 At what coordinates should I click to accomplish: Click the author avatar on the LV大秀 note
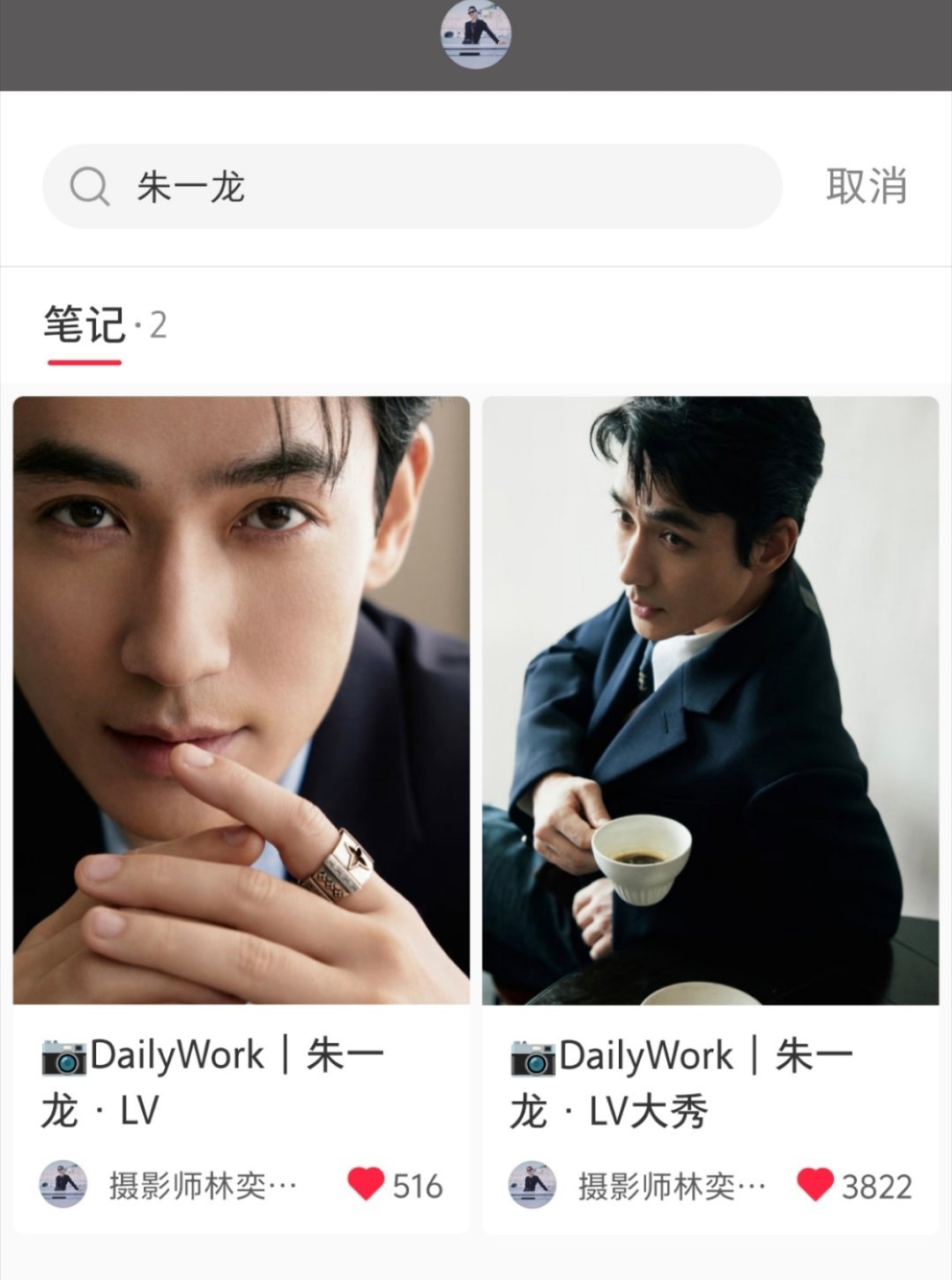[x=532, y=1186]
